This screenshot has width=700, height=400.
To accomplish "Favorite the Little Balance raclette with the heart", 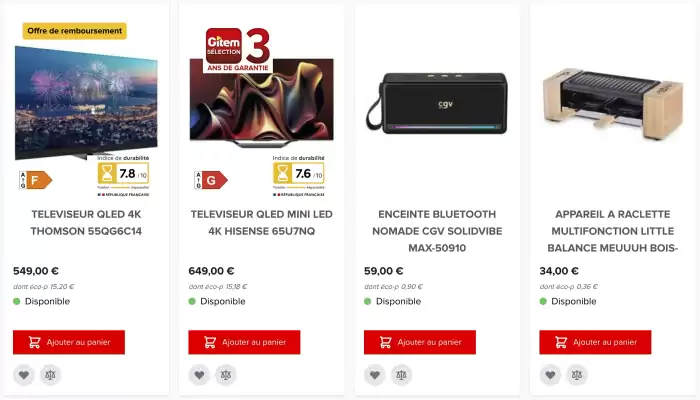I will [550, 376].
